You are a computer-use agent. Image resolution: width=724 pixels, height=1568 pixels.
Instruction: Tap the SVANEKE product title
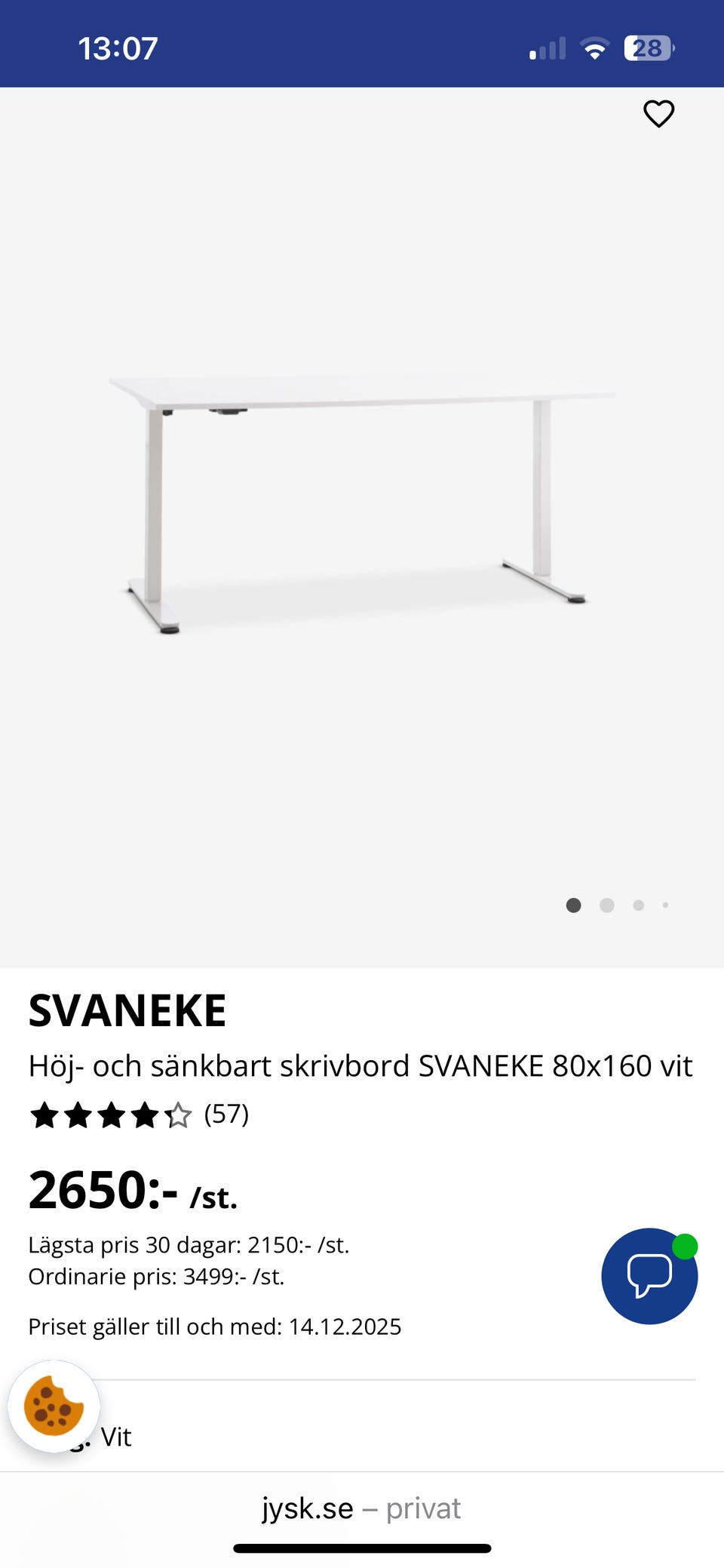click(x=127, y=1010)
